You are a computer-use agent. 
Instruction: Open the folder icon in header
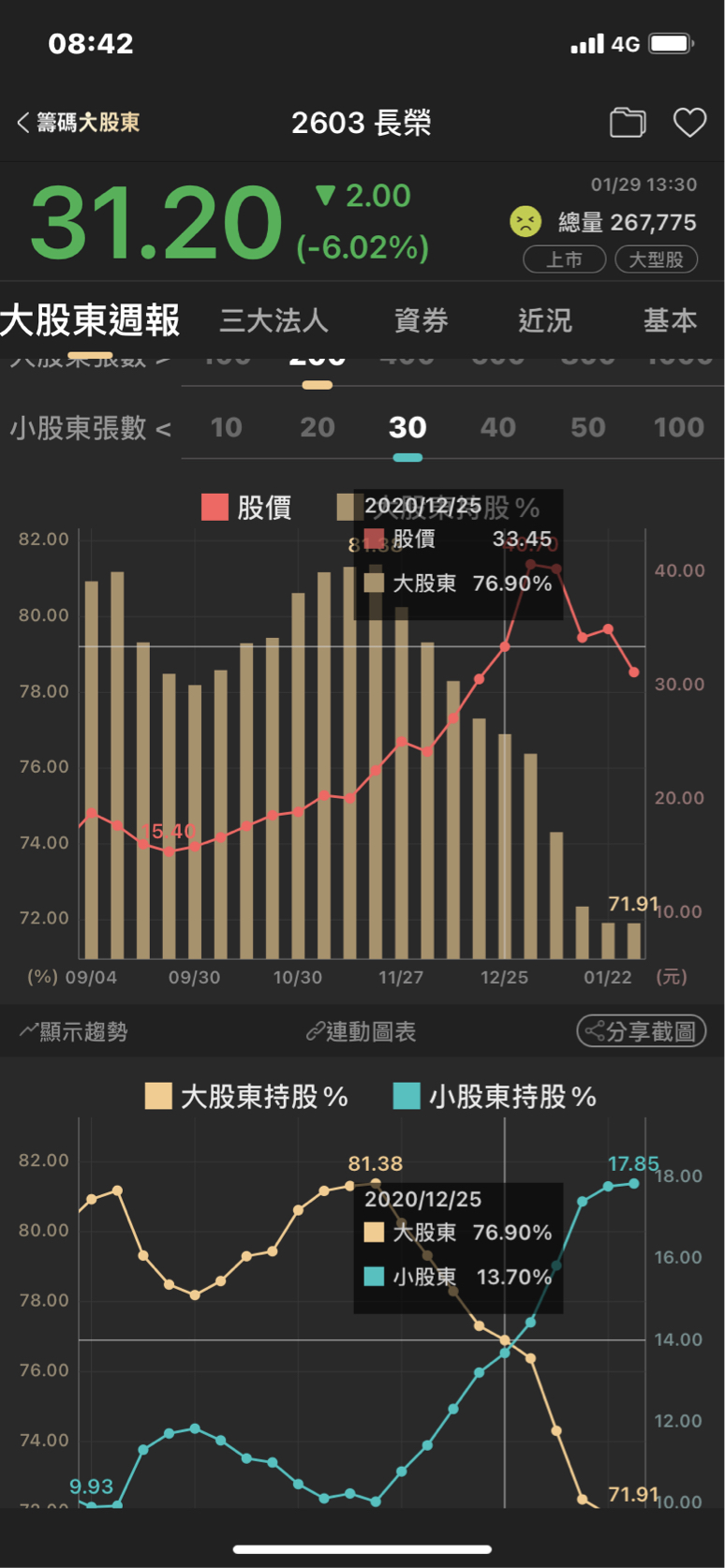[627, 123]
